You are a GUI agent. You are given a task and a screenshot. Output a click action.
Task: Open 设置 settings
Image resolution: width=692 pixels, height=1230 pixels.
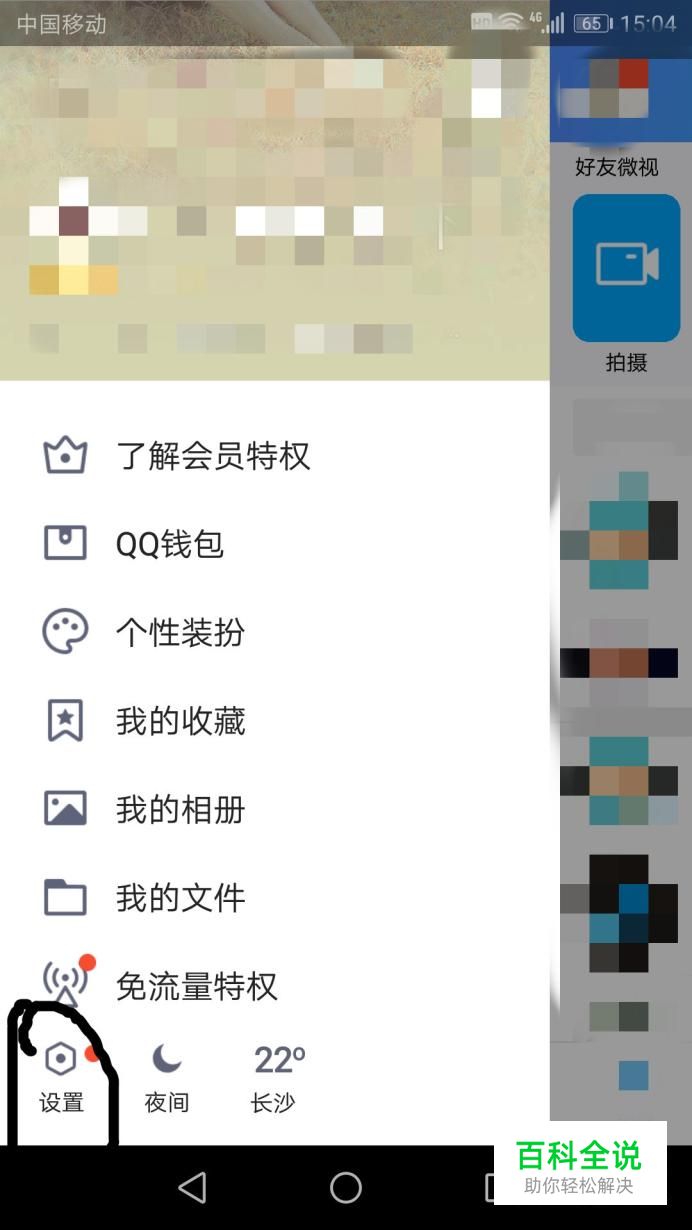(x=61, y=1076)
